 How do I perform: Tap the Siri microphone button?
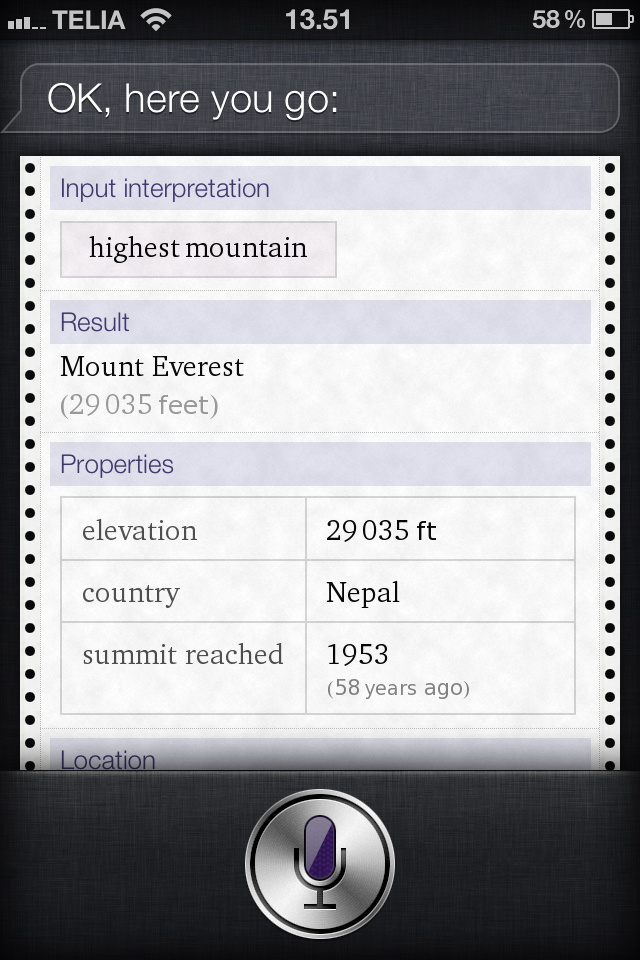click(320, 863)
